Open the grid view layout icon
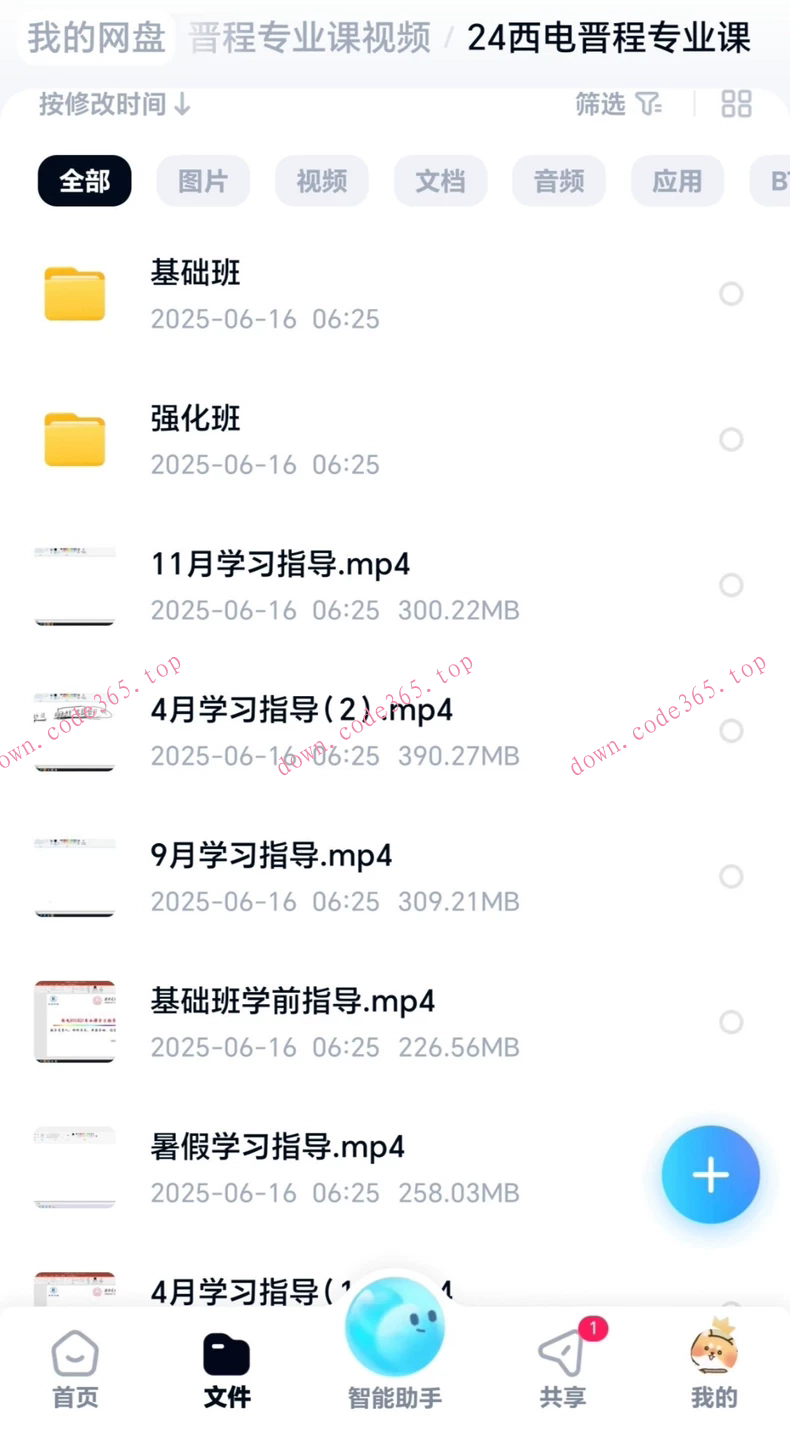This screenshot has height=1431, width=790. coord(737,104)
